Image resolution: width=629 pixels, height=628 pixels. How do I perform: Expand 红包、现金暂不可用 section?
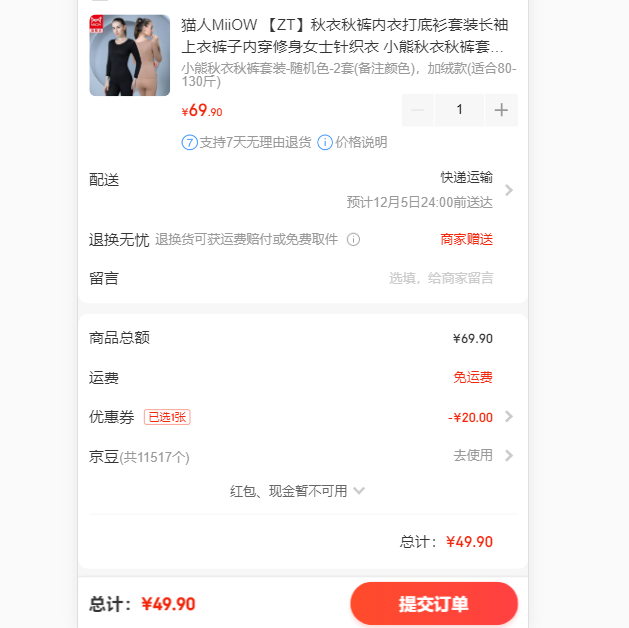298,491
